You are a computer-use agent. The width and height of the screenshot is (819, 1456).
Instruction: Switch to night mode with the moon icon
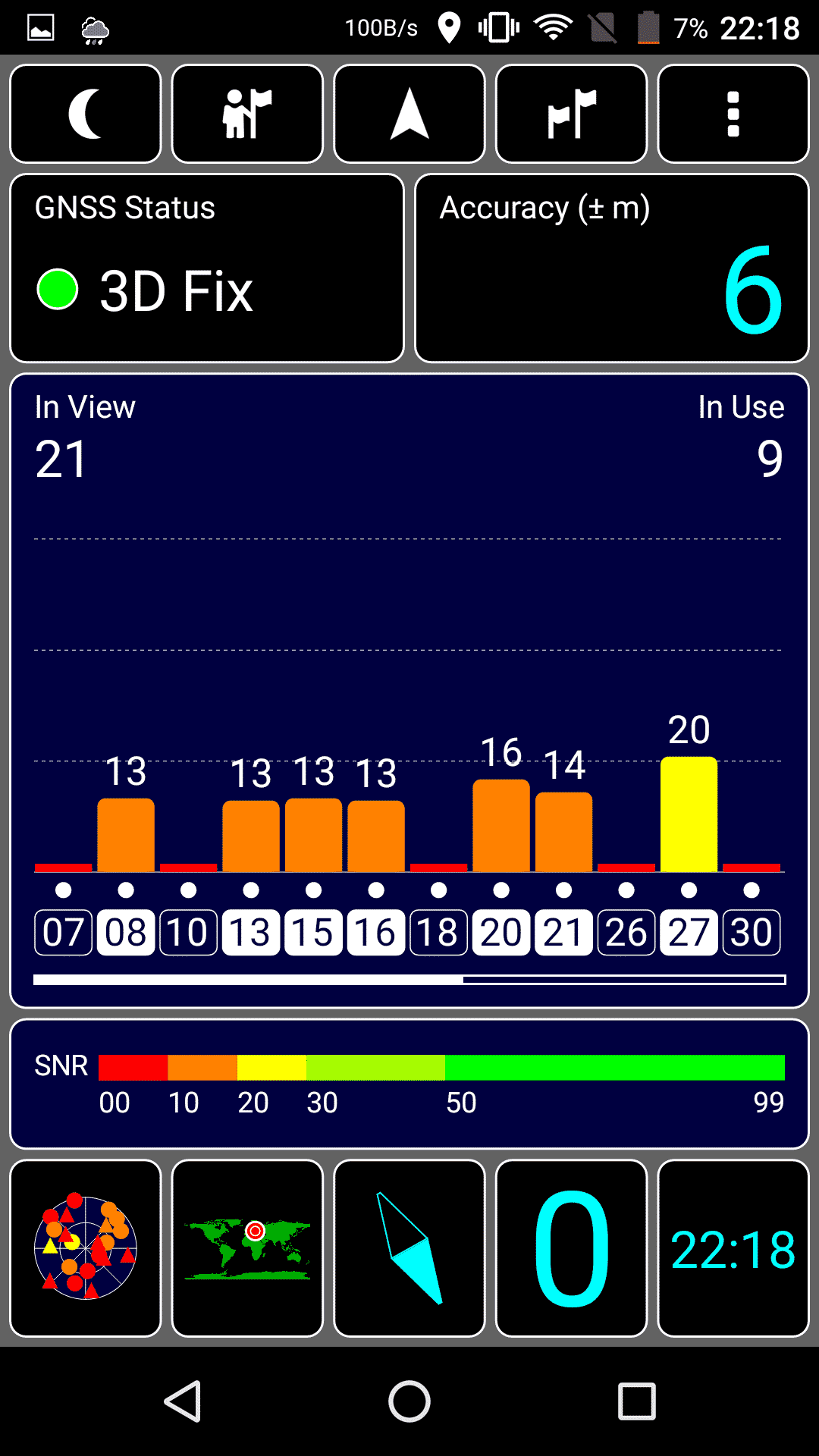[86, 114]
